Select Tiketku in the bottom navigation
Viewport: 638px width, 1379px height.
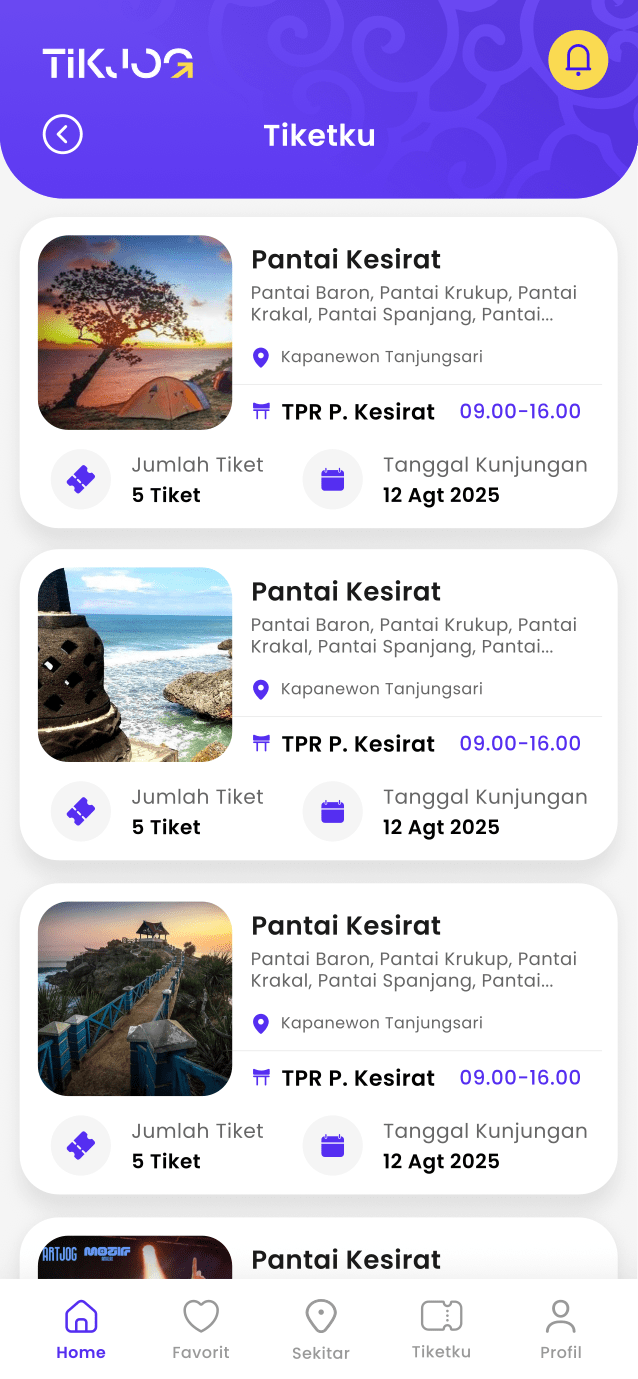click(x=441, y=1330)
